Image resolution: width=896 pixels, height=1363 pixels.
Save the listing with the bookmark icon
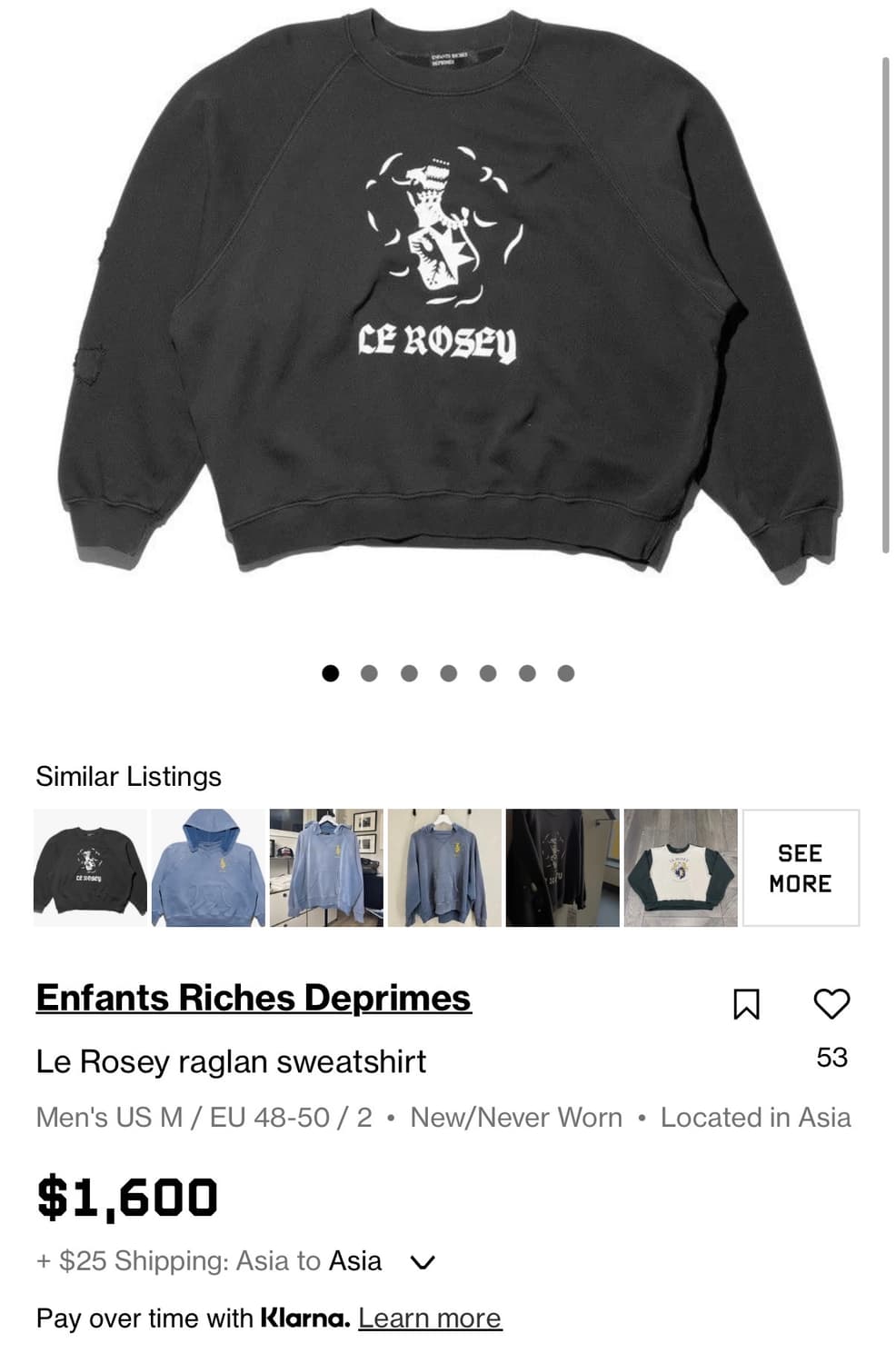click(x=747, y=1004)
